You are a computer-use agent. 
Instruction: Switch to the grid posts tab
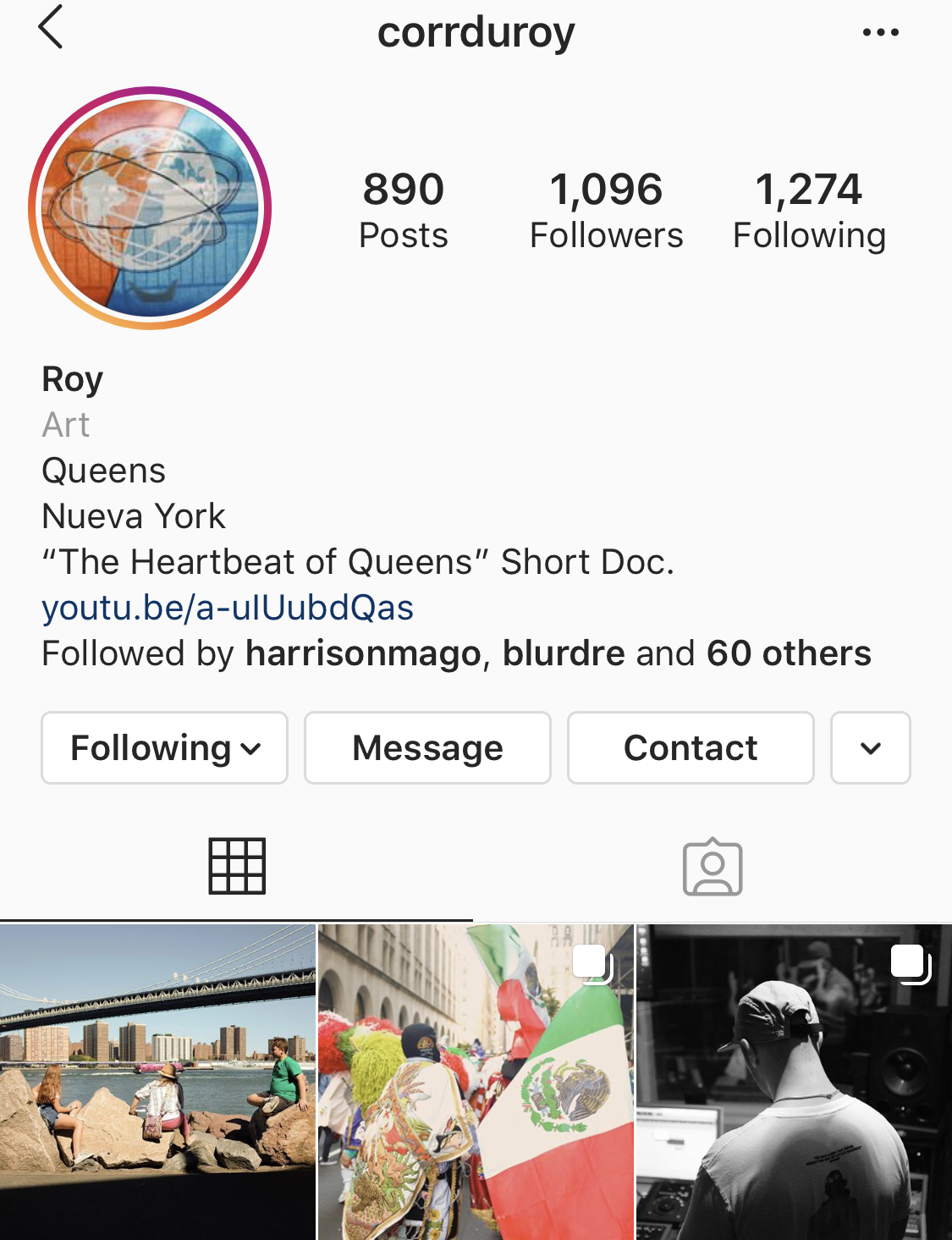(x=237, y=867)
